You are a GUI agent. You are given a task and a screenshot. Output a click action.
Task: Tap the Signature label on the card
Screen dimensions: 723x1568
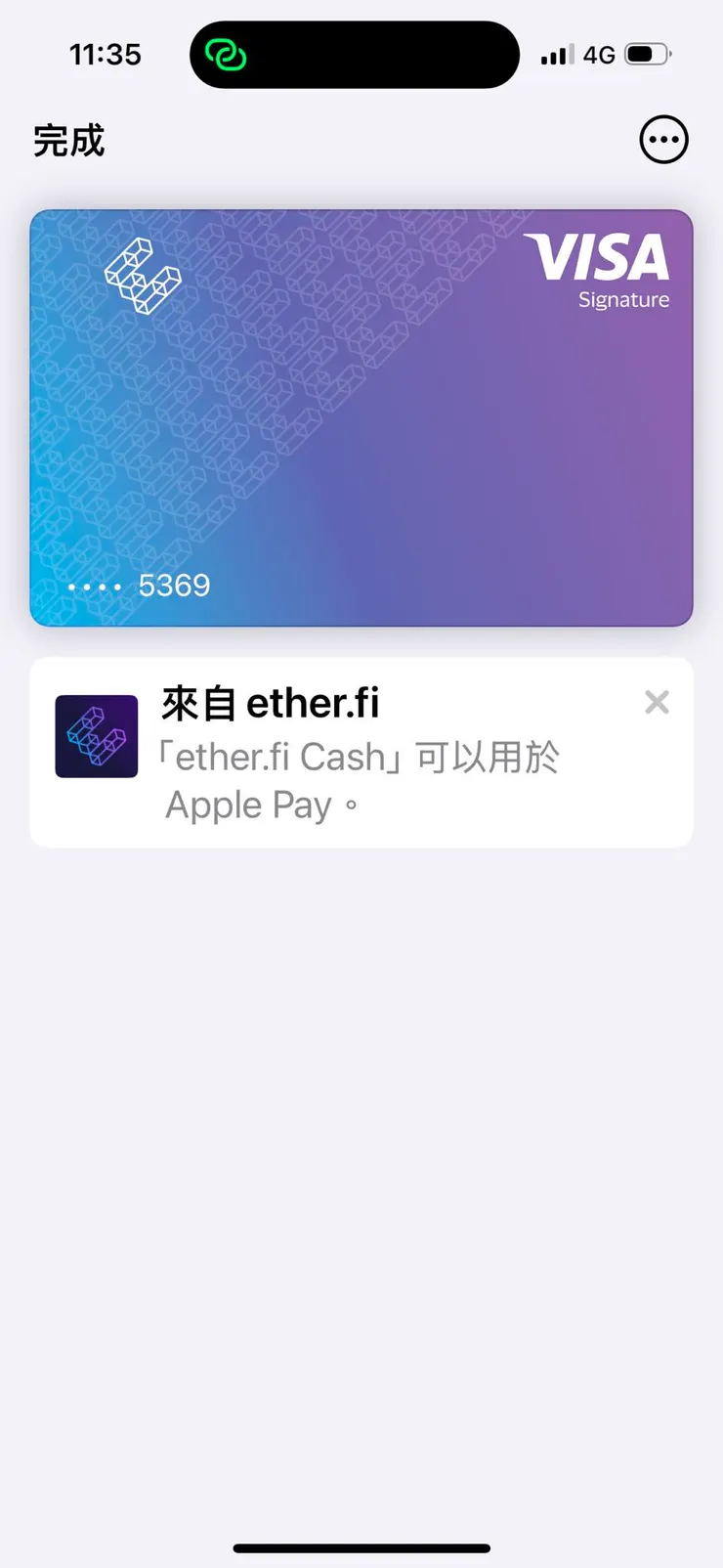[622, 300]
